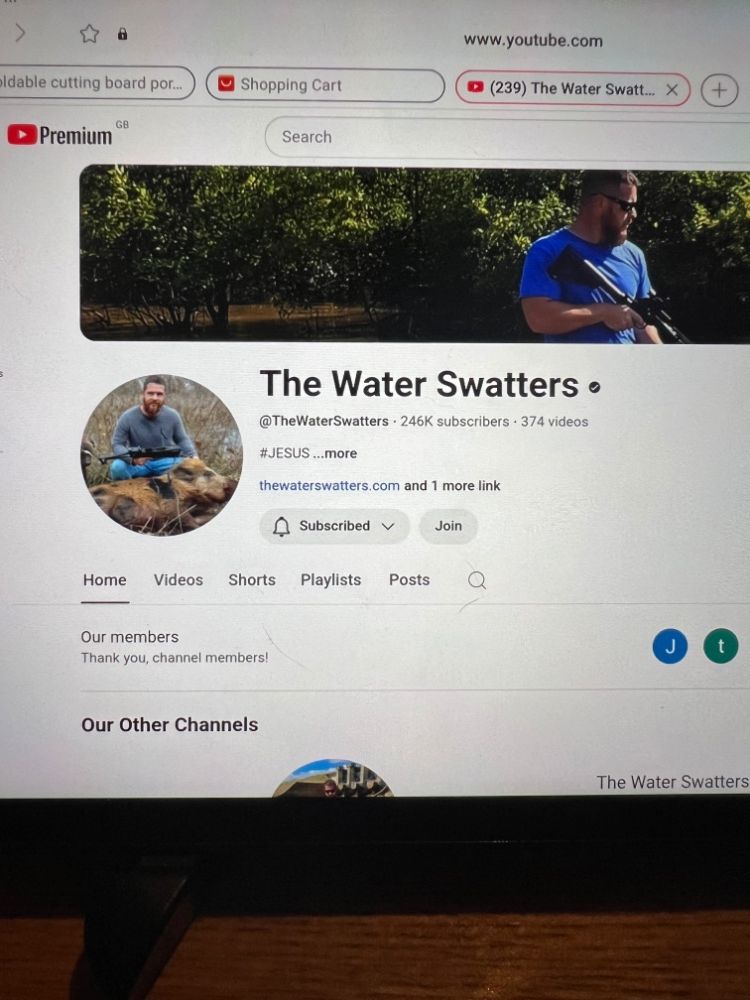Viewport: 750px width, 1000px height.
Task: Switch to the Shopping Cart browser tab
Action: coord(325,85)
